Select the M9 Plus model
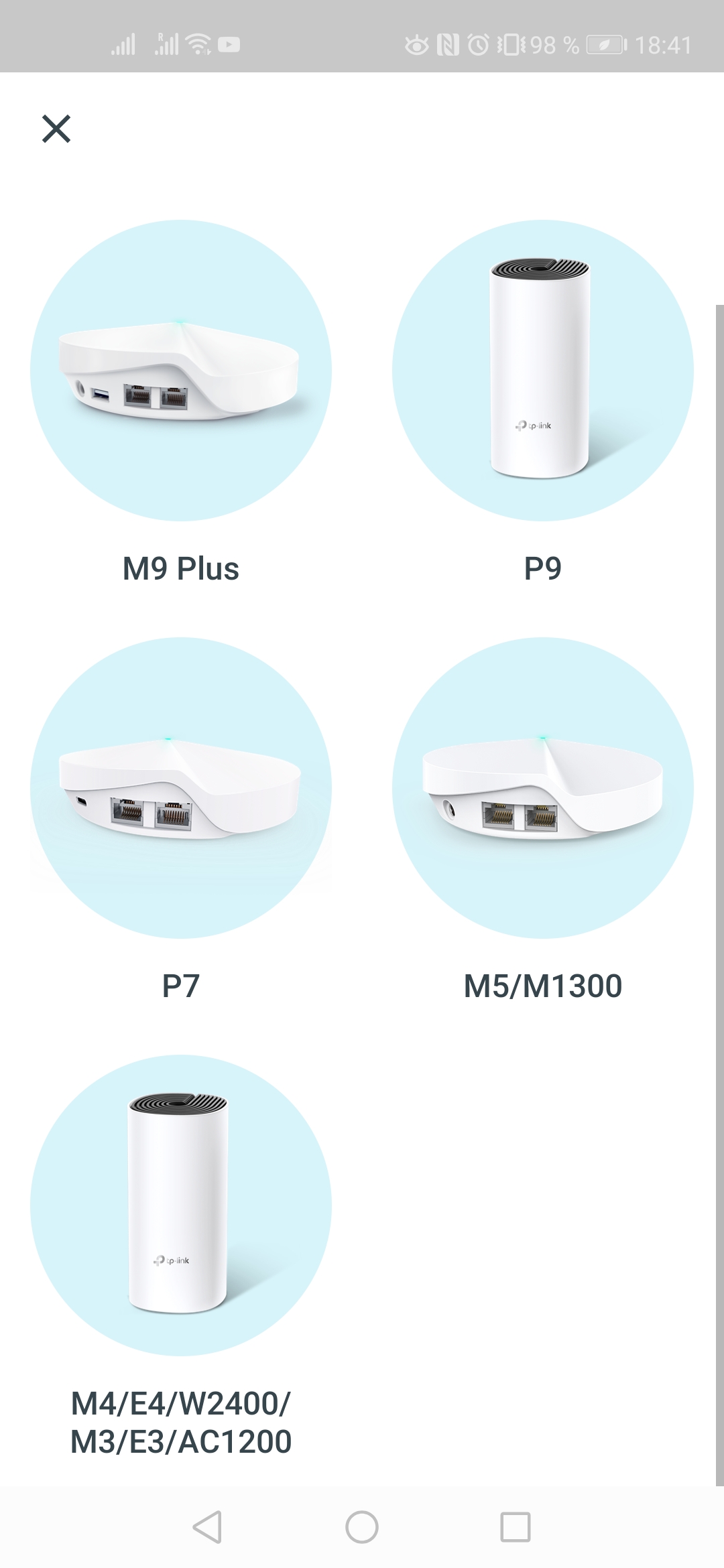Image resolution: width=724 pixels, height=1568 pixels. pos(181,371)
